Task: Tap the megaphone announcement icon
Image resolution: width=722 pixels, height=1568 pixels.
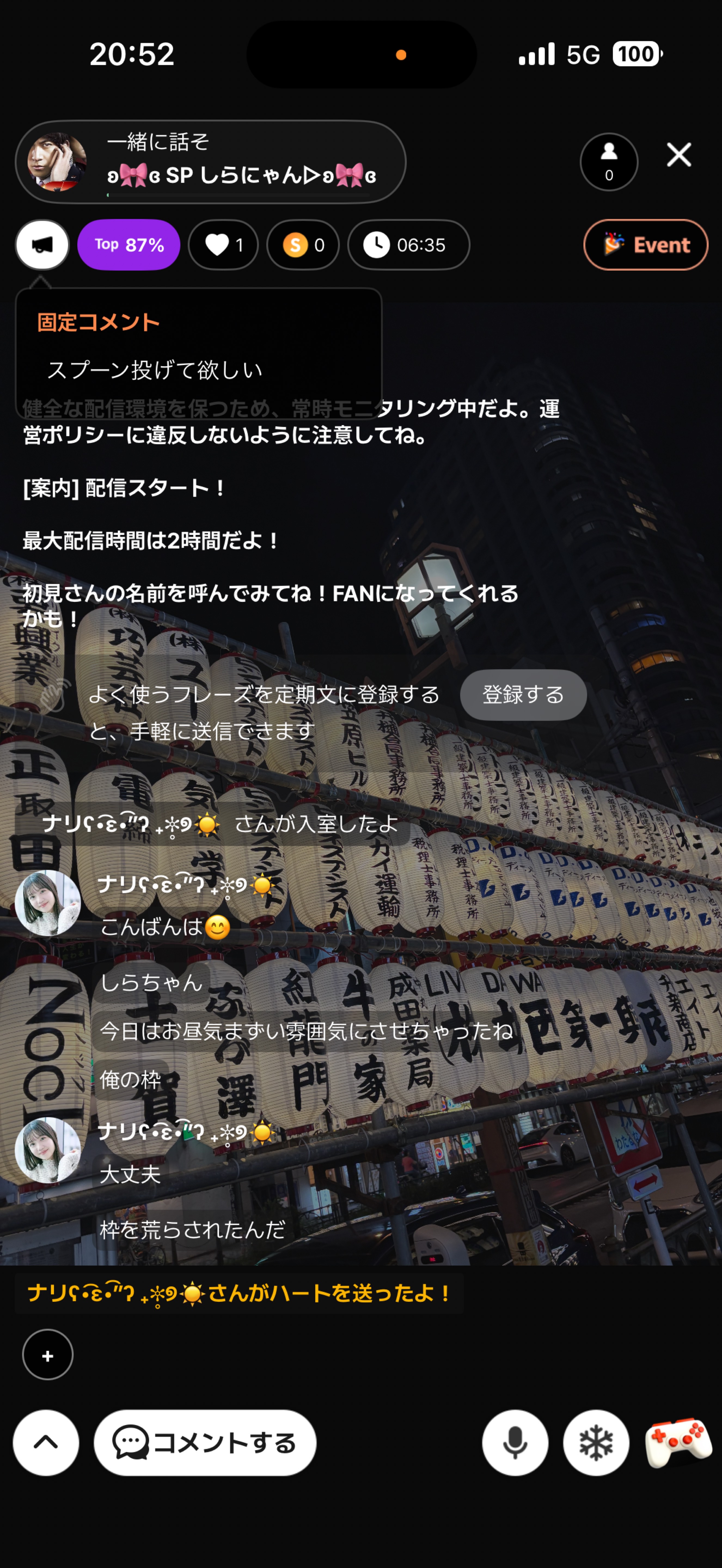Action: click(42, 245)
